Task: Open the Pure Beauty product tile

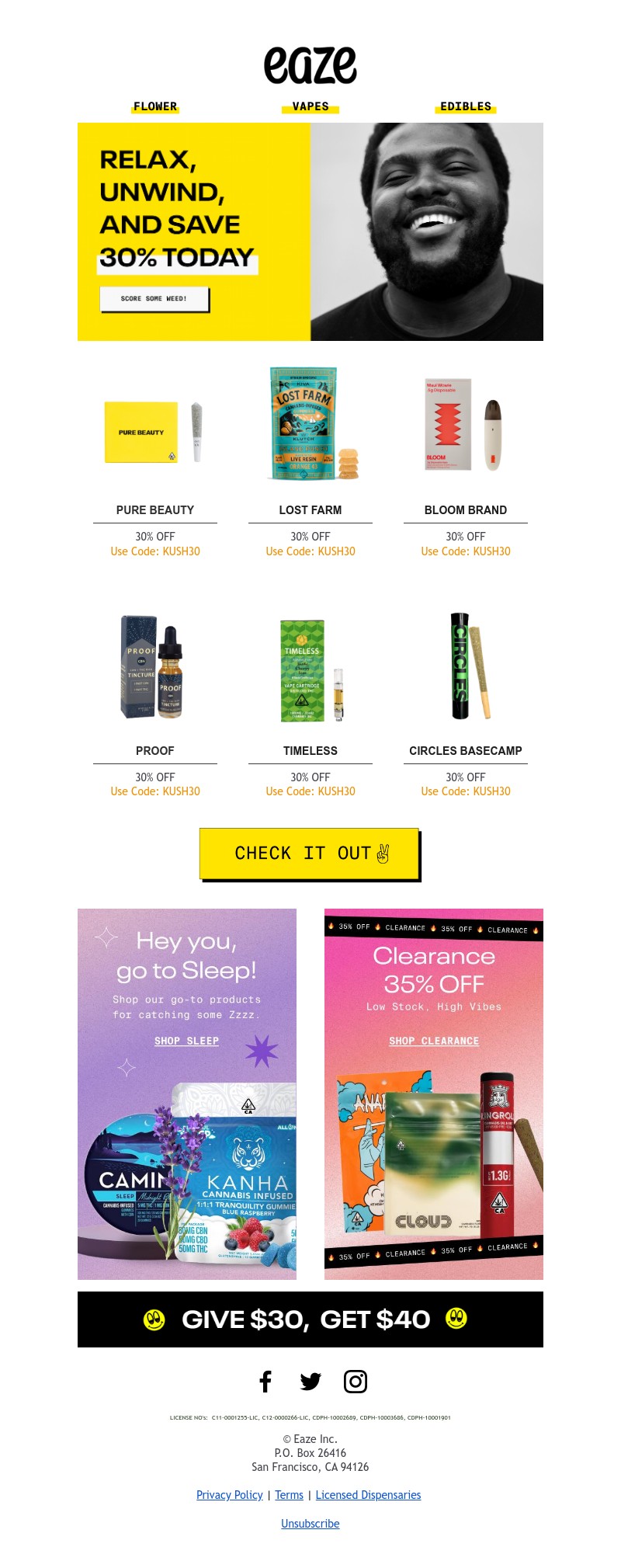Action: [x=155, y=433]
